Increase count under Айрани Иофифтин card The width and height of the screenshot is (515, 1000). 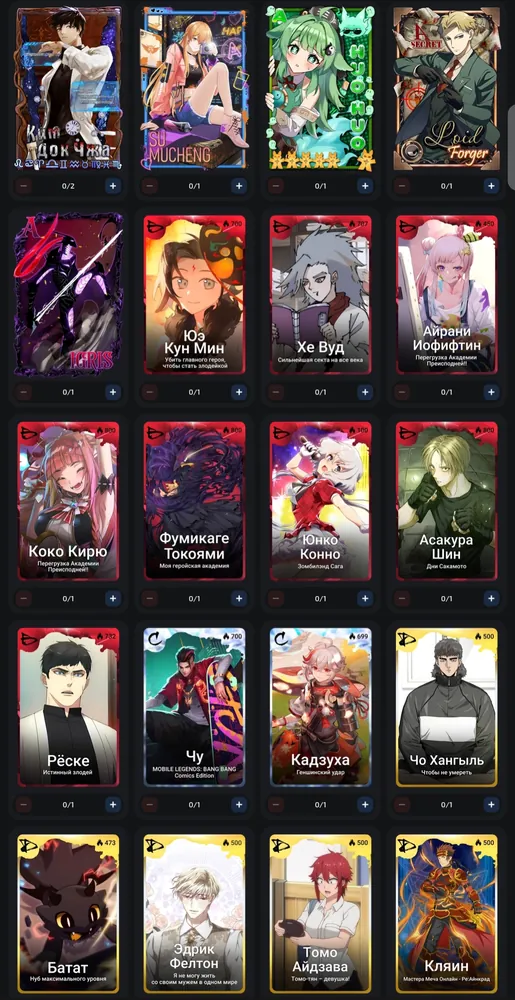pos(491,392)
